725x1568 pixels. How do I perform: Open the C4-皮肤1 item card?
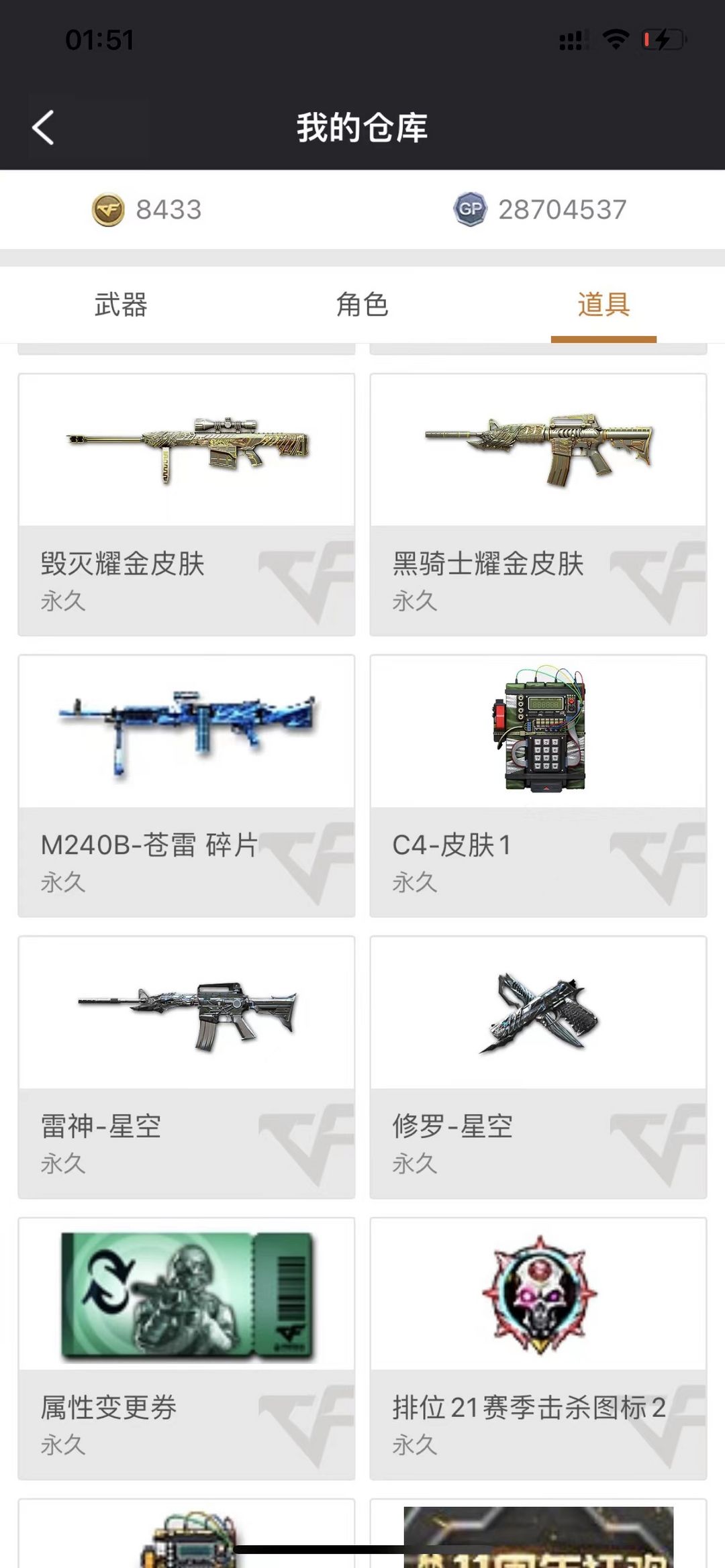point(538,785)
